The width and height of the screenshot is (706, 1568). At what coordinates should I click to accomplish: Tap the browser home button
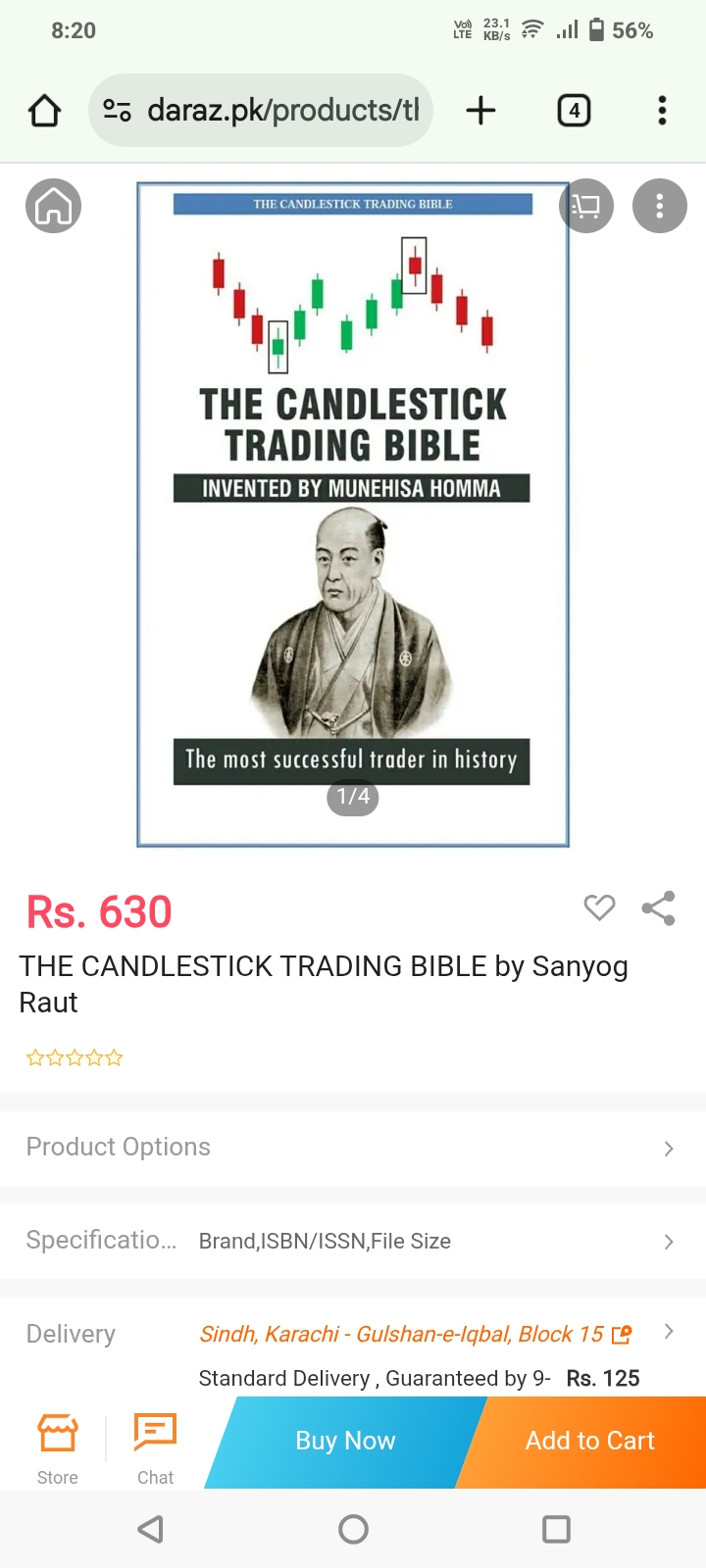(44, 111)
